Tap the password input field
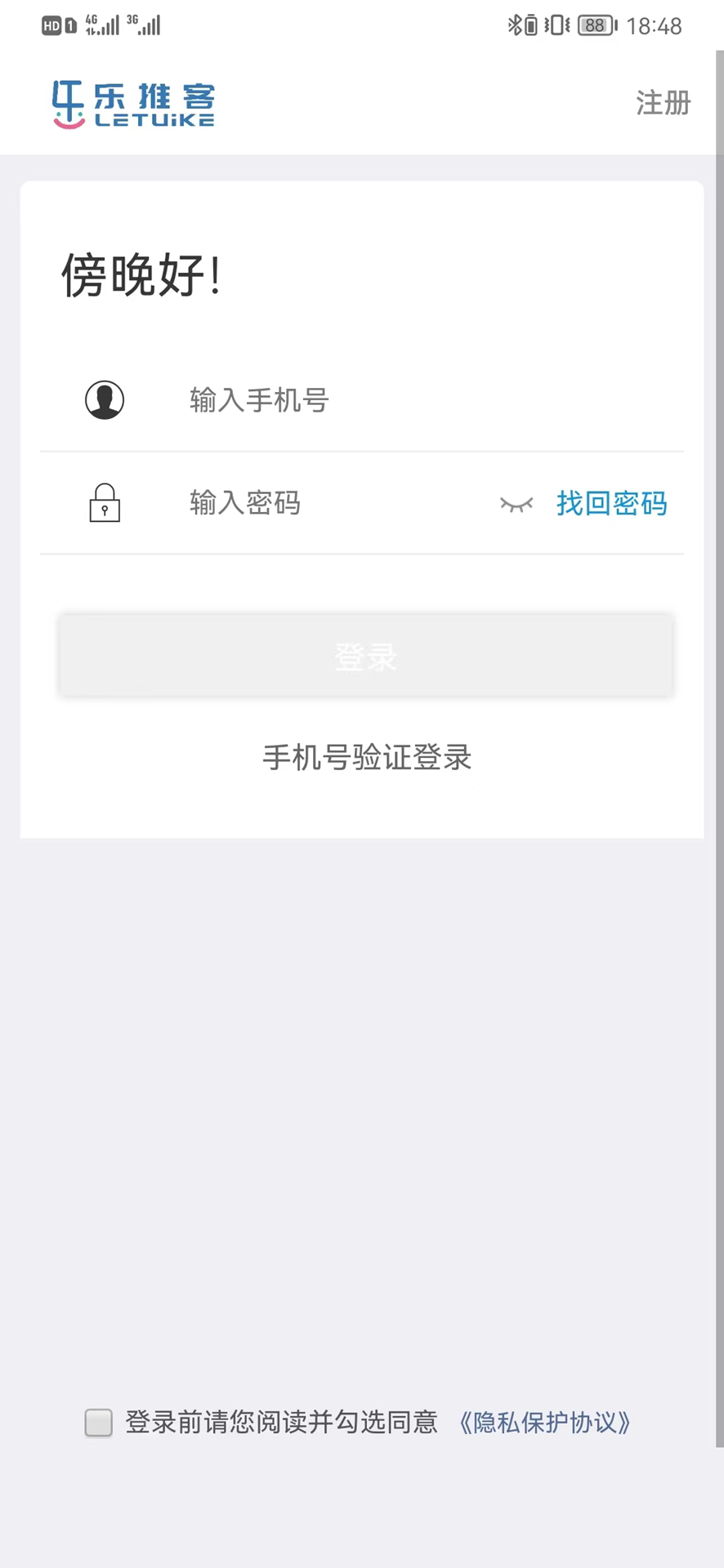 click(311, 502)
